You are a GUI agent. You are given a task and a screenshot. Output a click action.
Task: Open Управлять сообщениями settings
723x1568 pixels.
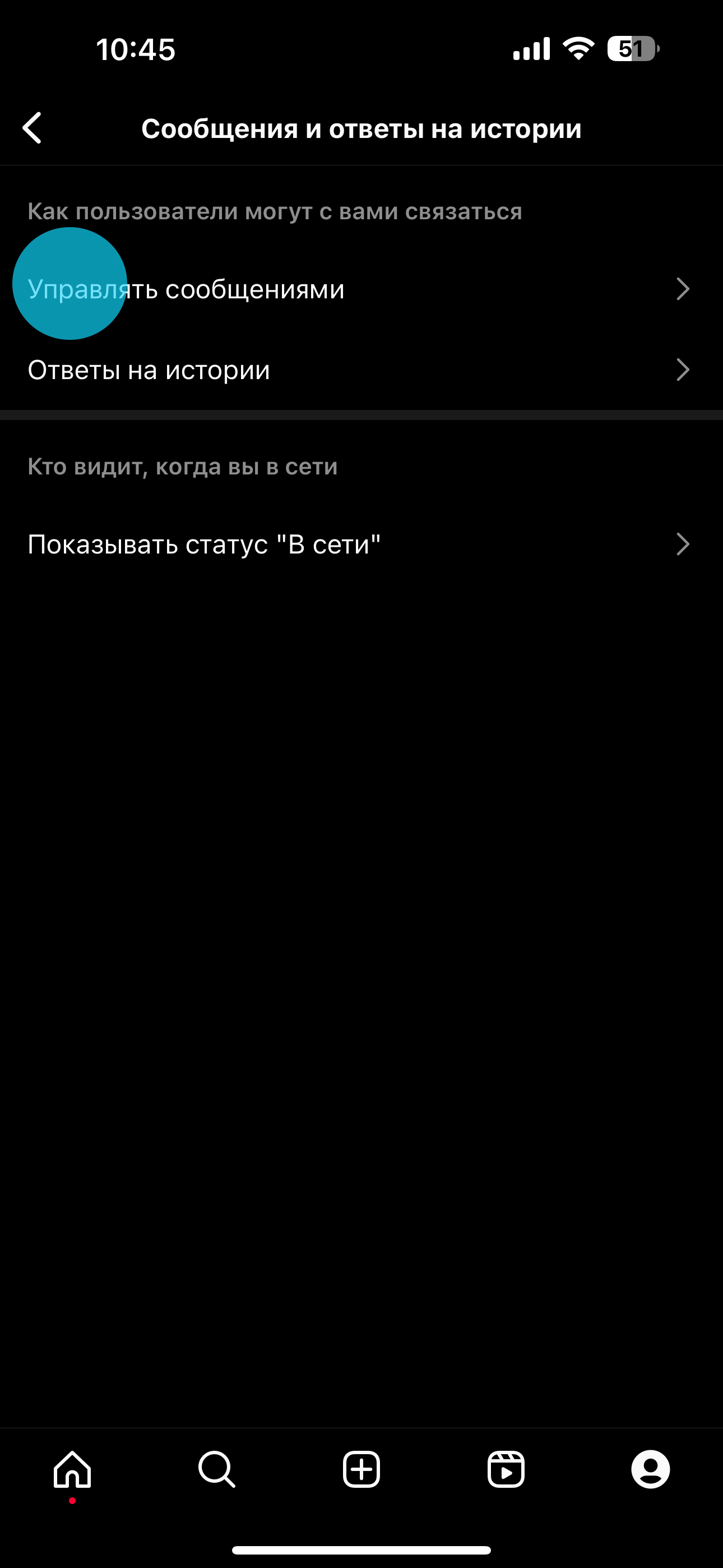coord(361,289)
